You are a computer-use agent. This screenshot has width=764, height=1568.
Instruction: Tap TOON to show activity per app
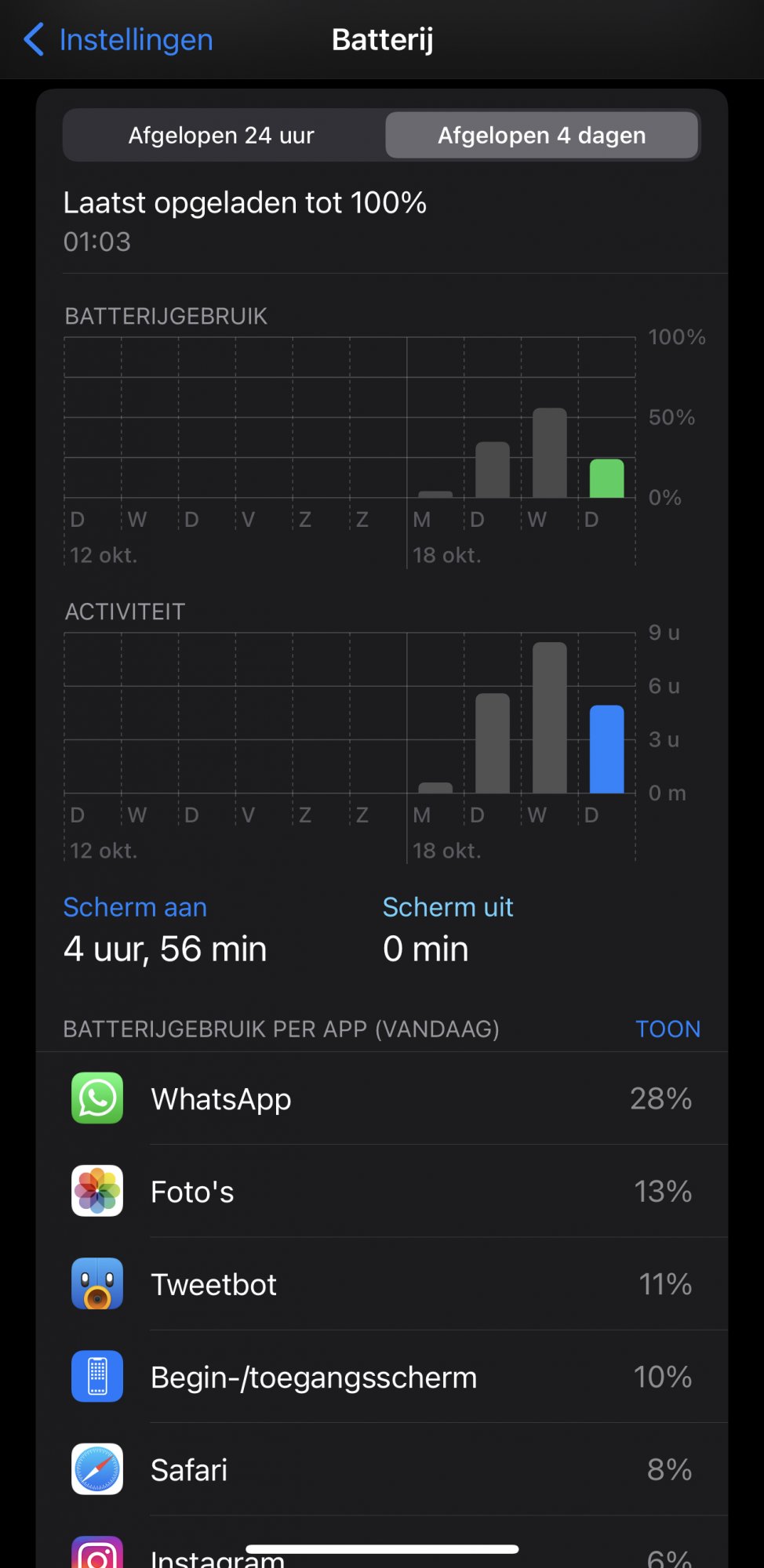point(668,1029)
